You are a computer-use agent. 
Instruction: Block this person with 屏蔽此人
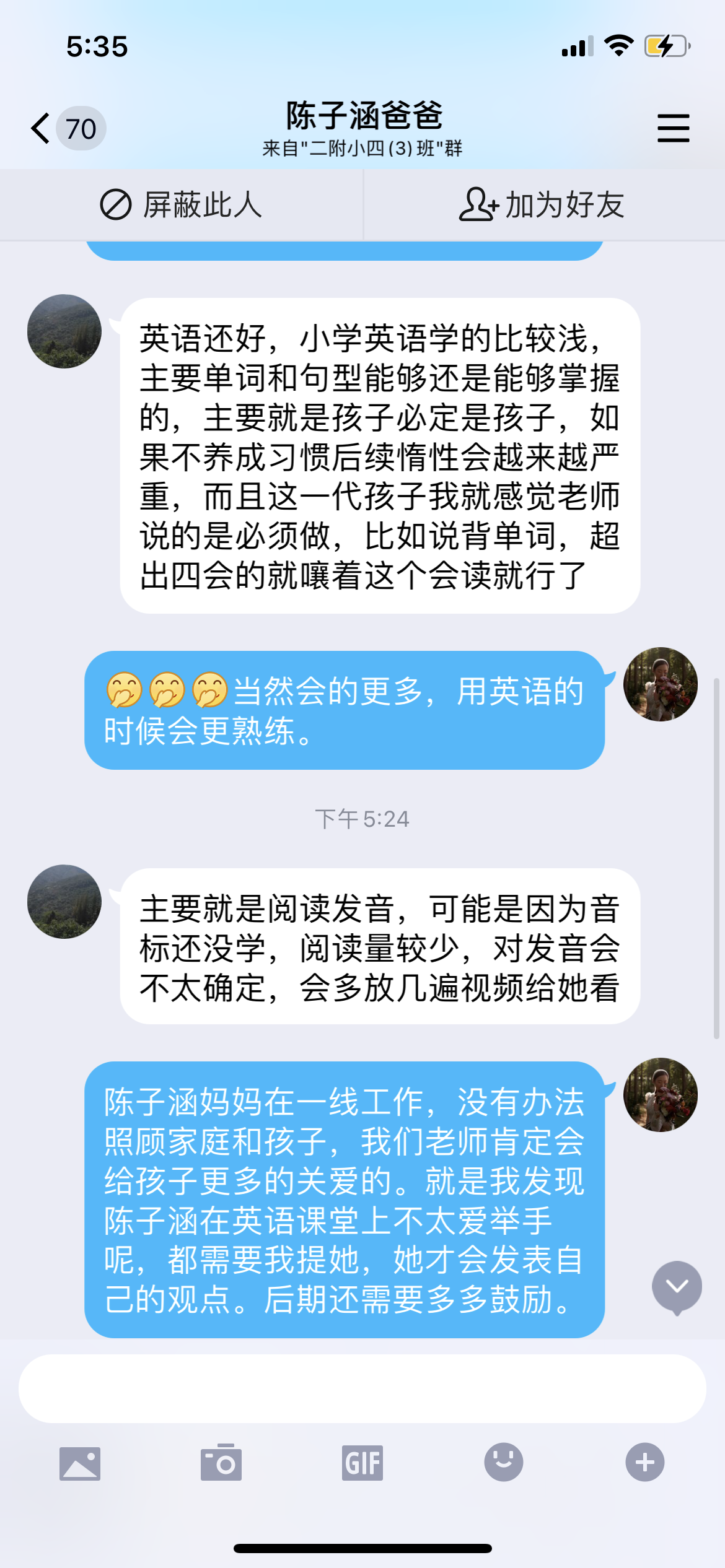point(181,205)
